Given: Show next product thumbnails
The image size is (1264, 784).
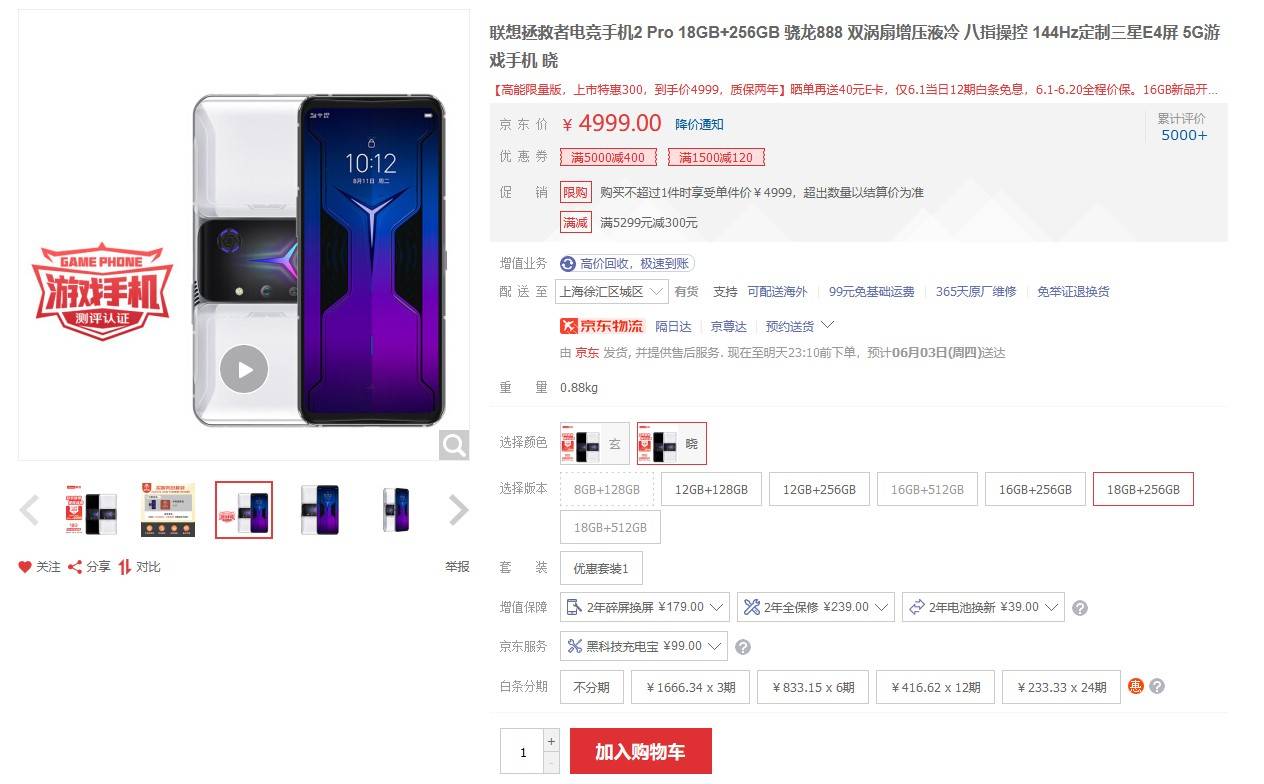Looking at the screenshot, I should [x=458, y=510].
